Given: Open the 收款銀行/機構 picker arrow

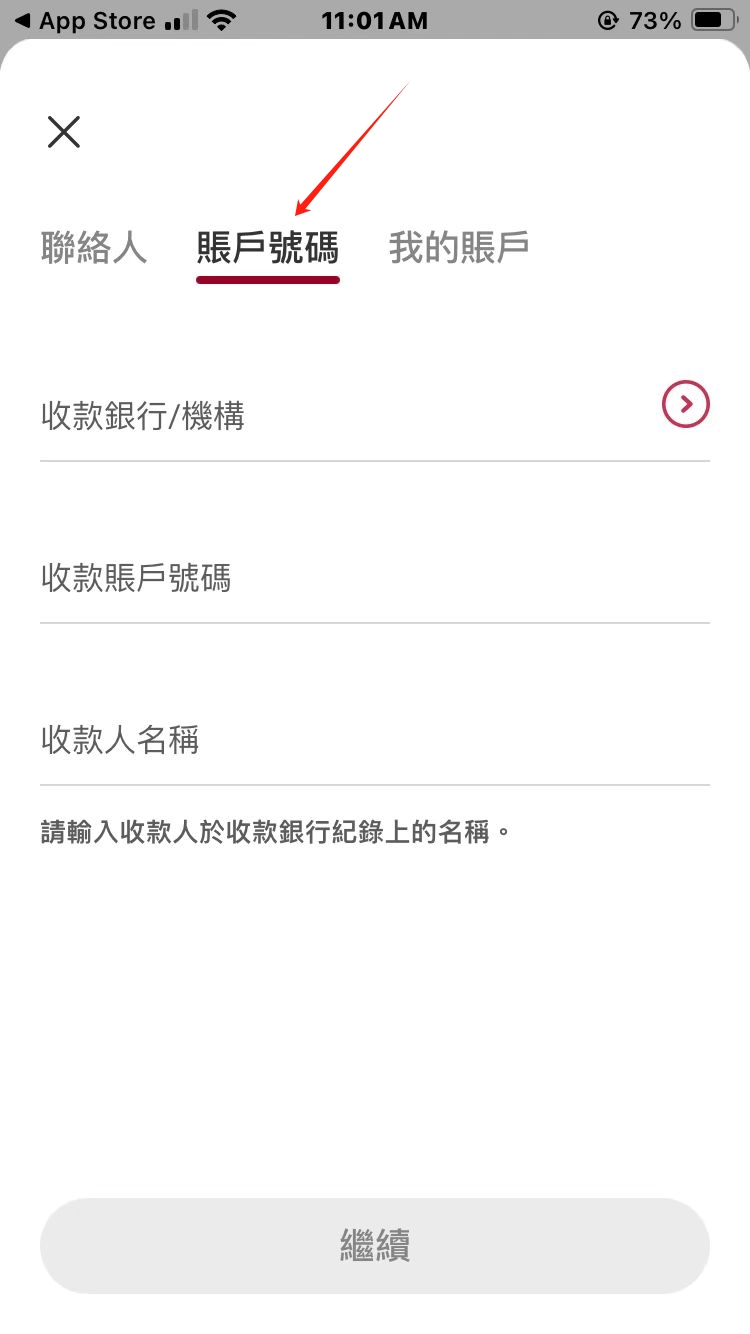Looking at the screenshot, I should [x=686, y=404].
